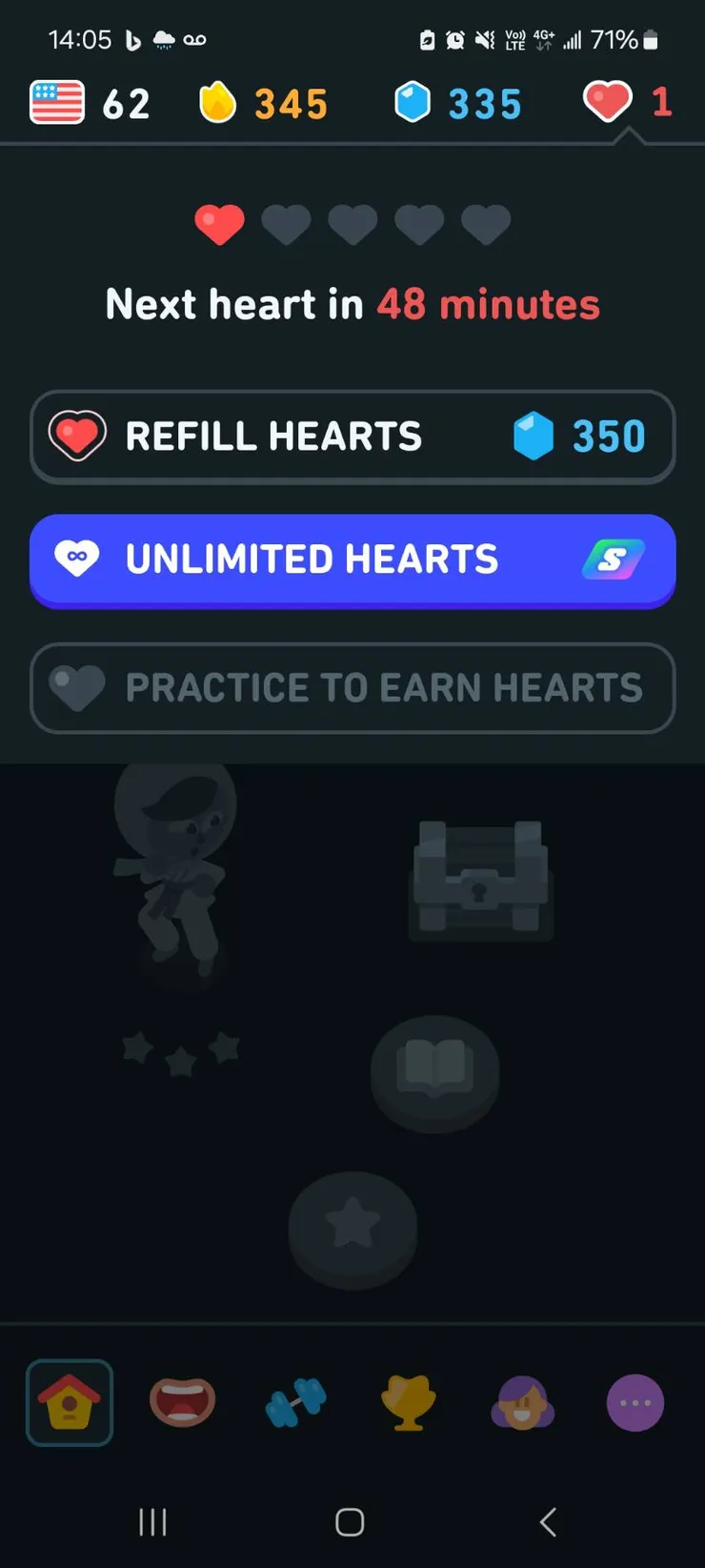Viewport: 705px width, 1568px height.
Task: Open the profile avatar tab
Action: click(x=522, y=1403)
